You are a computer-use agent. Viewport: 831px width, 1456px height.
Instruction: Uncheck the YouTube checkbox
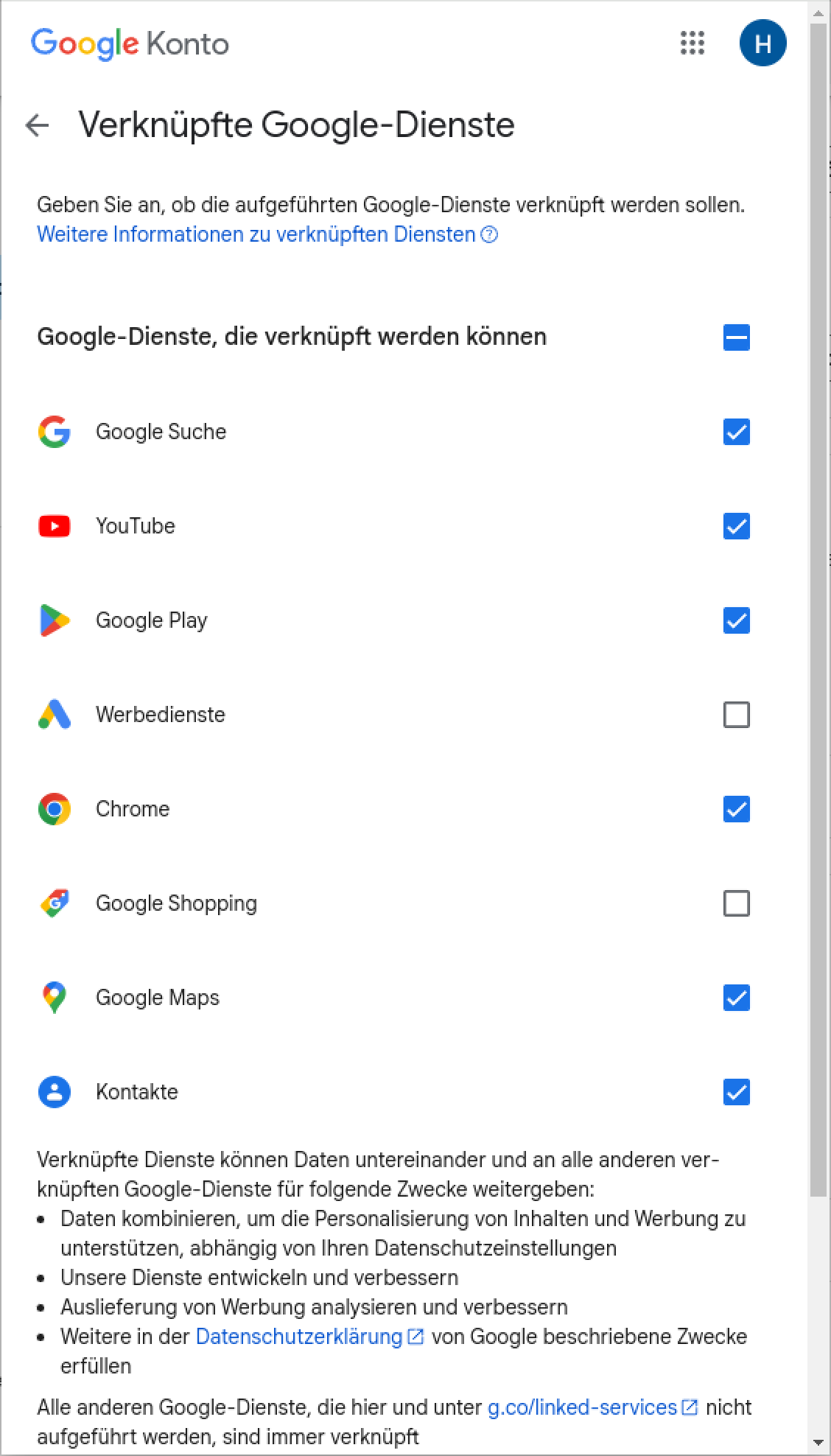point(736,526)
